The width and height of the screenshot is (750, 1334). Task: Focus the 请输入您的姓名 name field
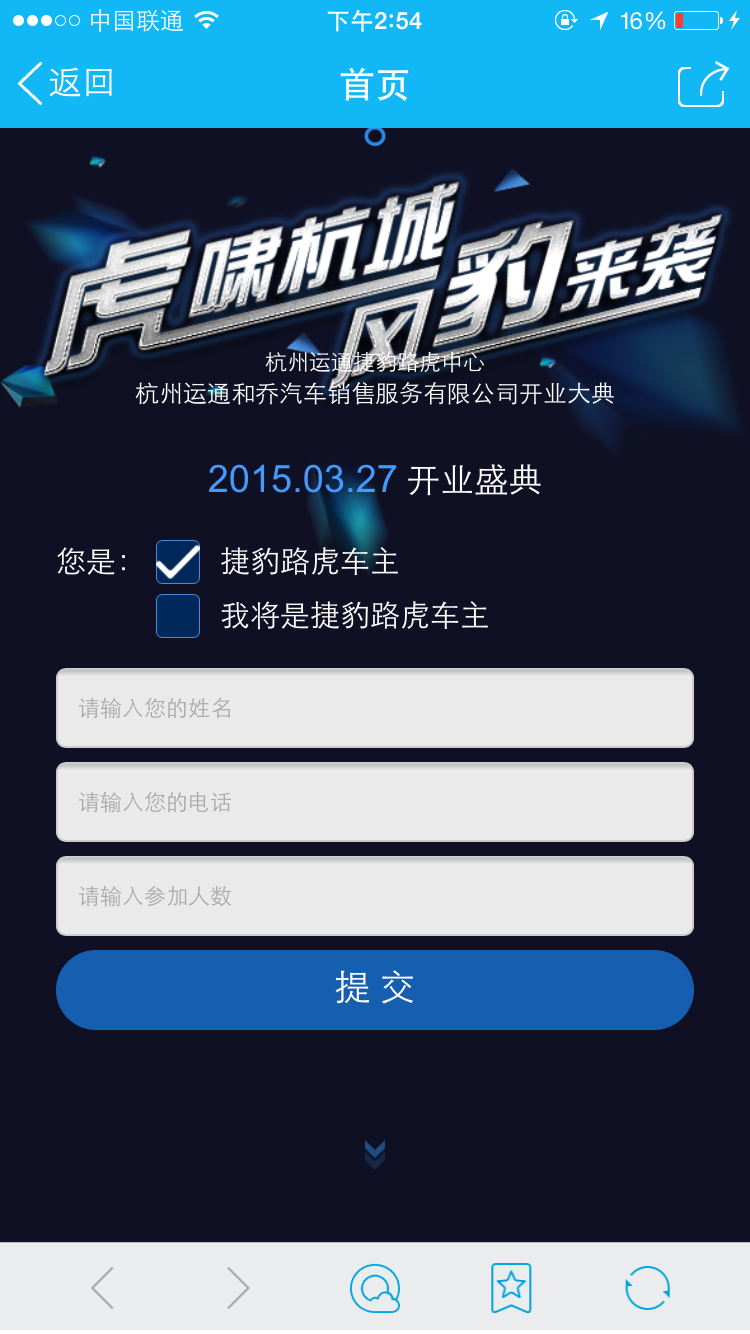[375, 708]
